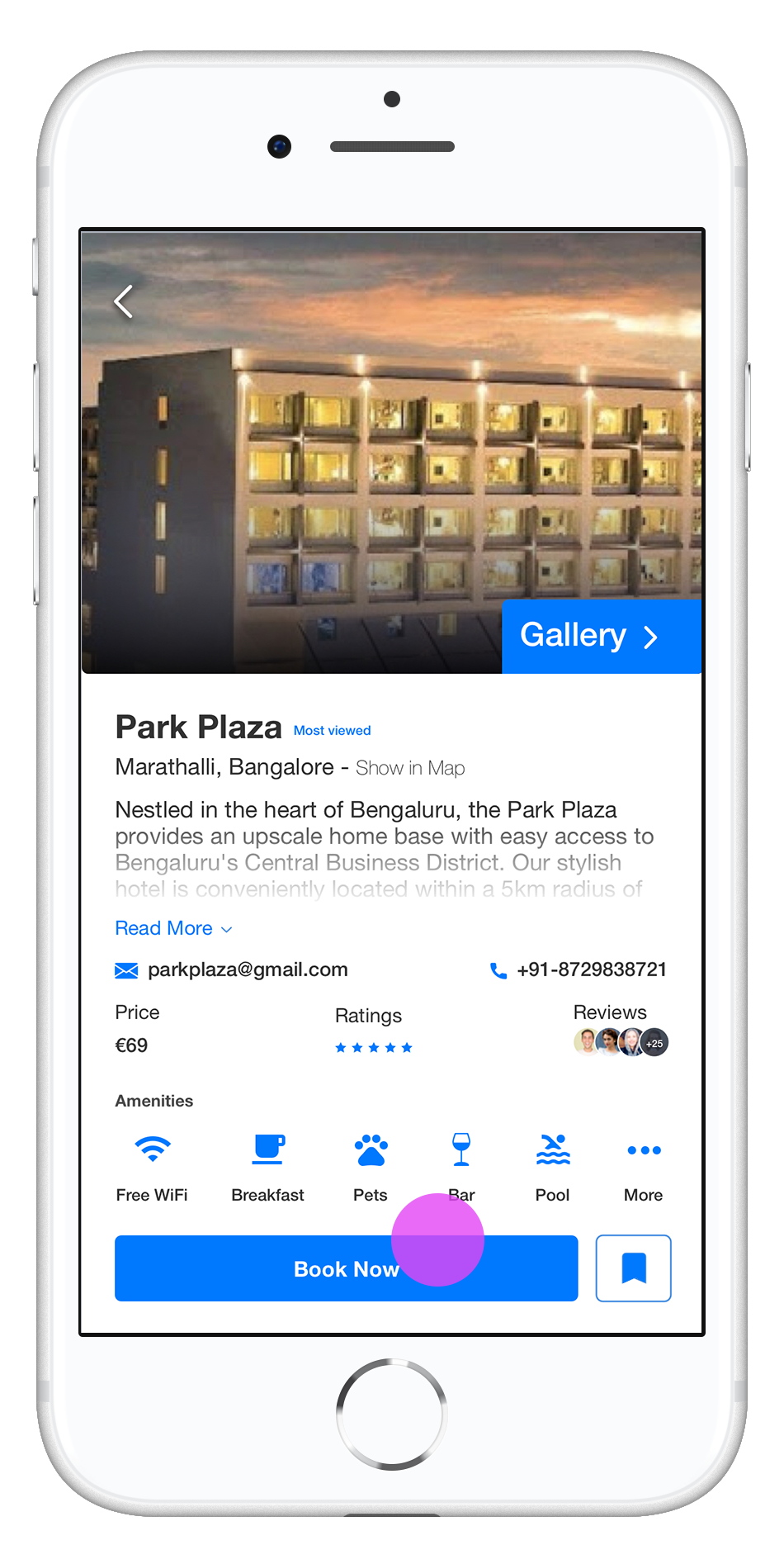This screenshot has width=784, height=1564.
Task: Bookmark this hotel
Action: click(633, 1268)
